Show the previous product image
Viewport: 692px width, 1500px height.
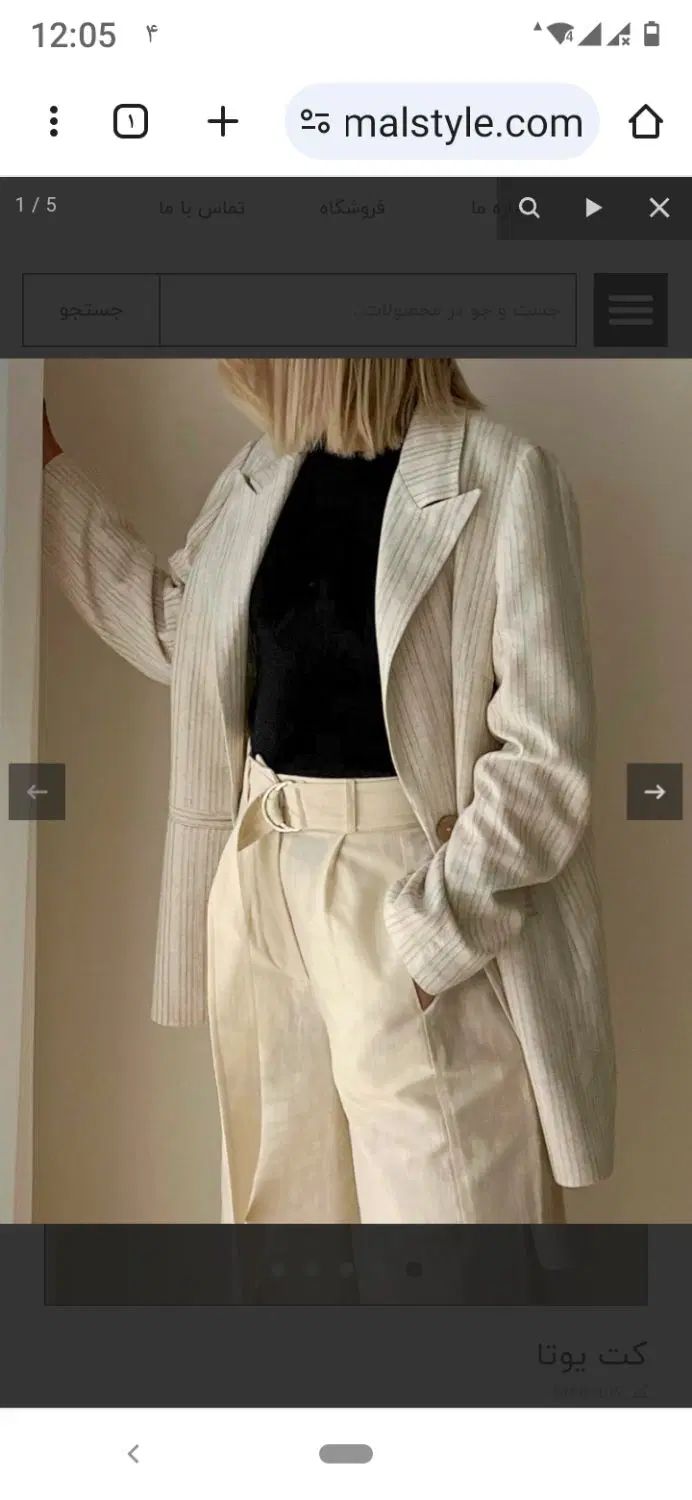pos(37,792)
